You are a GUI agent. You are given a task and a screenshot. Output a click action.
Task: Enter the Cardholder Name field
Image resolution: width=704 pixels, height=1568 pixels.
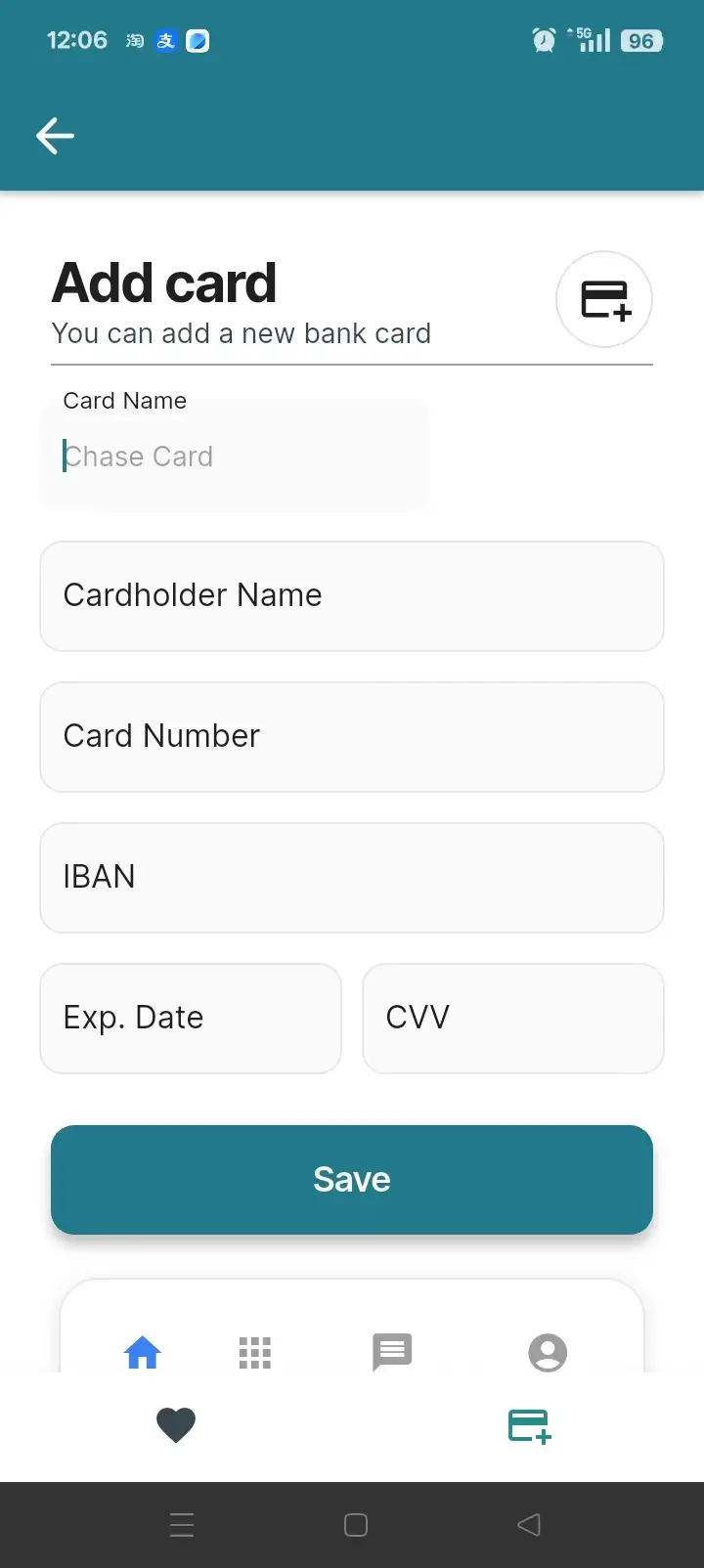[352, 595]
